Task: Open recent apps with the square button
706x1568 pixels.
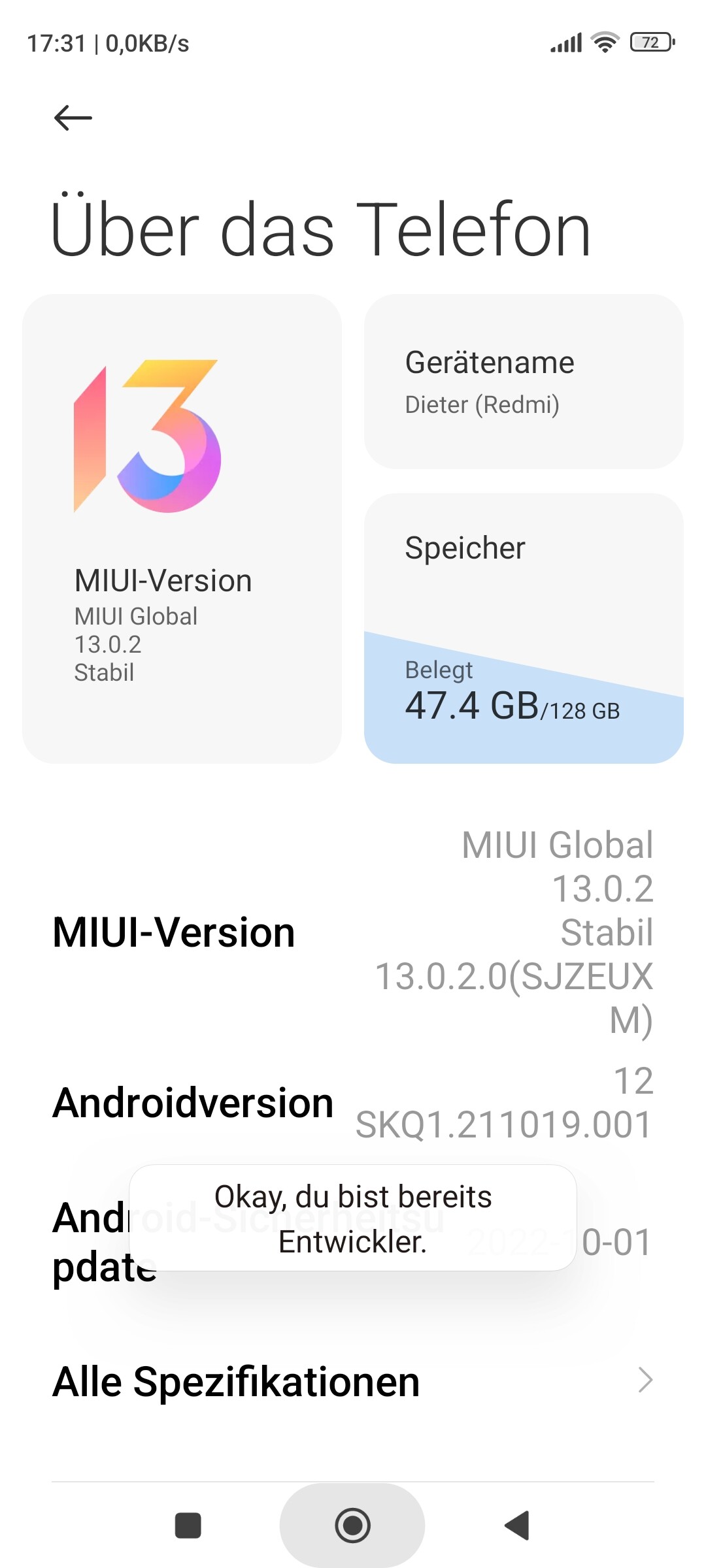Action: 188,1526
